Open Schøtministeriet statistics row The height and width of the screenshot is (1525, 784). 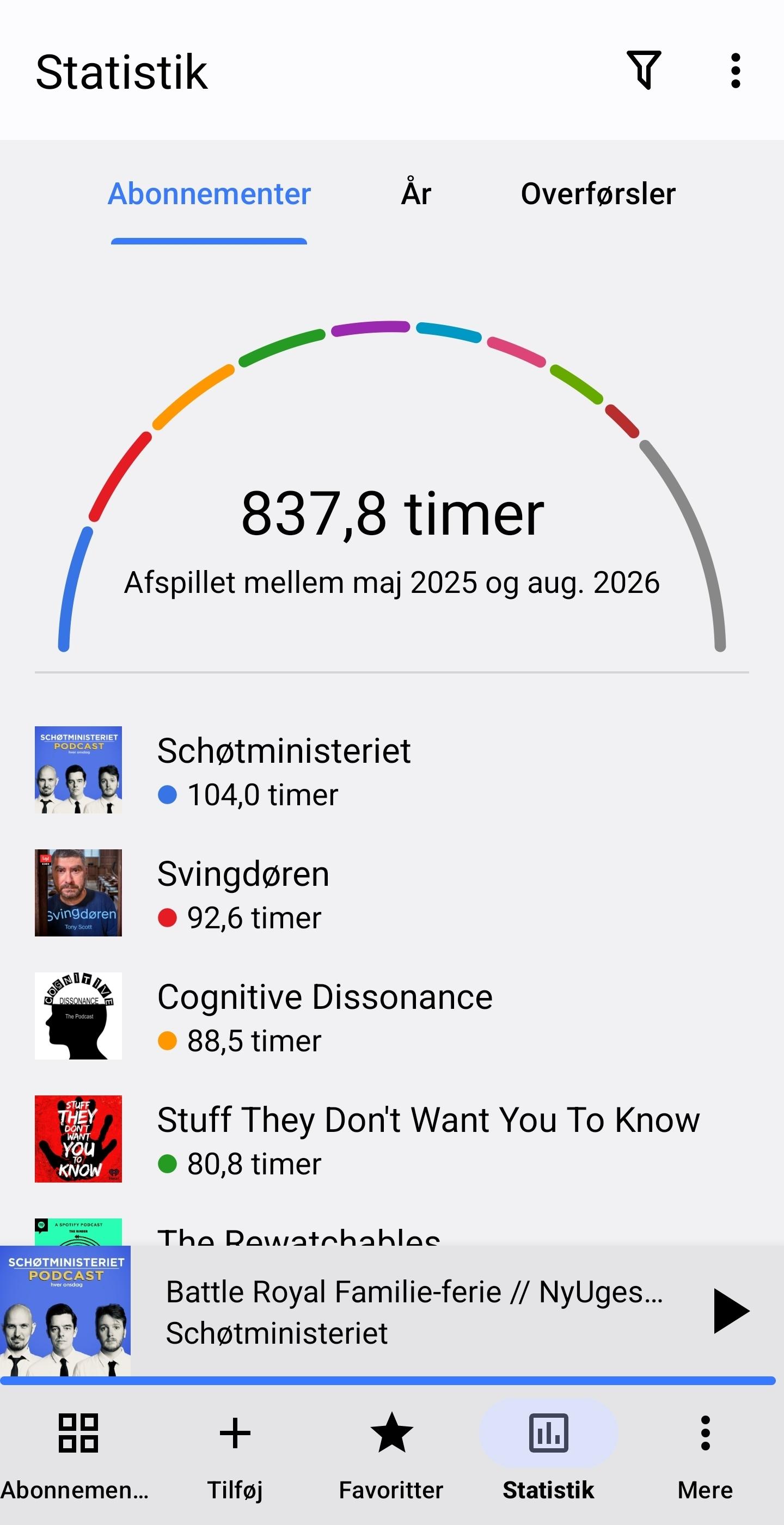[x=392, y=770]
